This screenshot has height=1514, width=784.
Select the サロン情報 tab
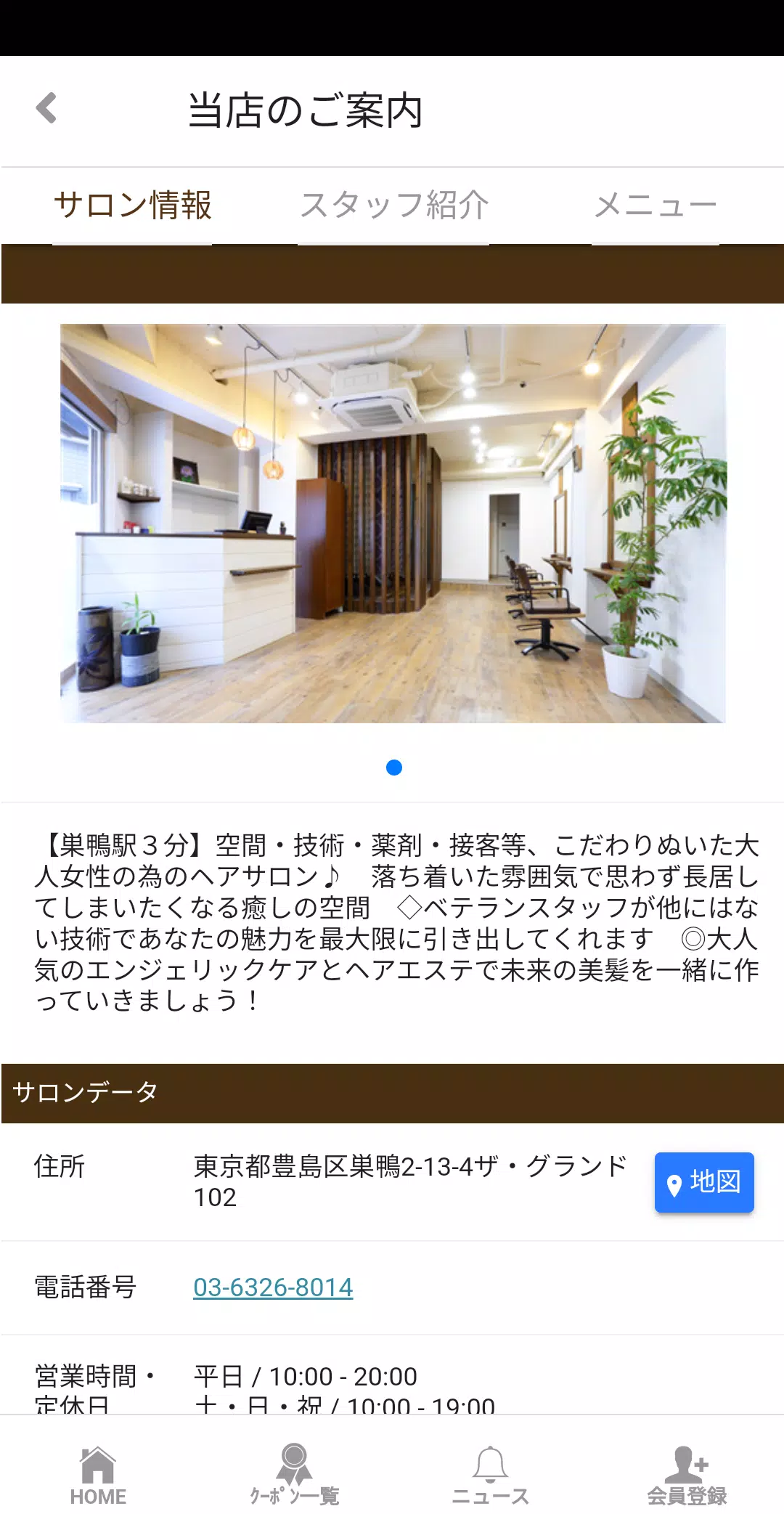pyautogui.click(x=132, y=205)
